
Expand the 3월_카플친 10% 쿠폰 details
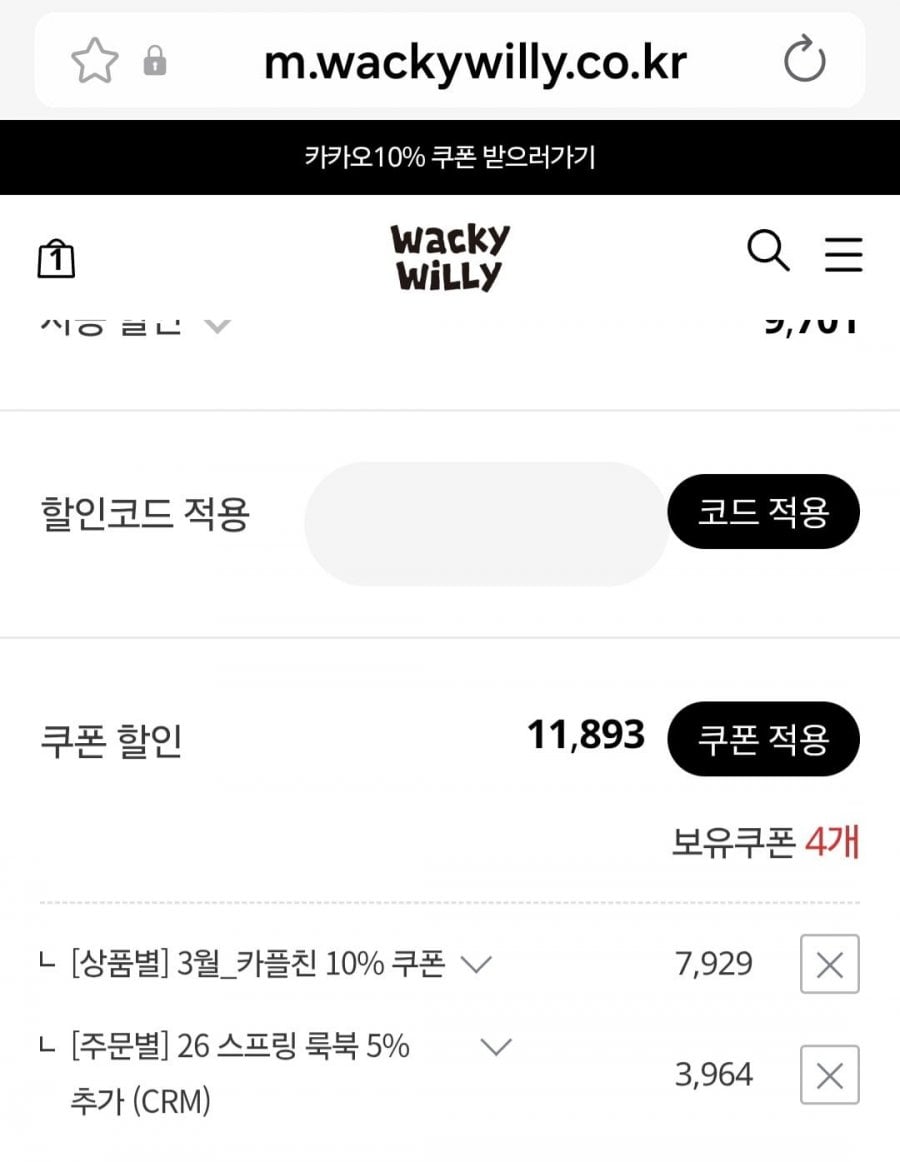(x=476, y=965)
